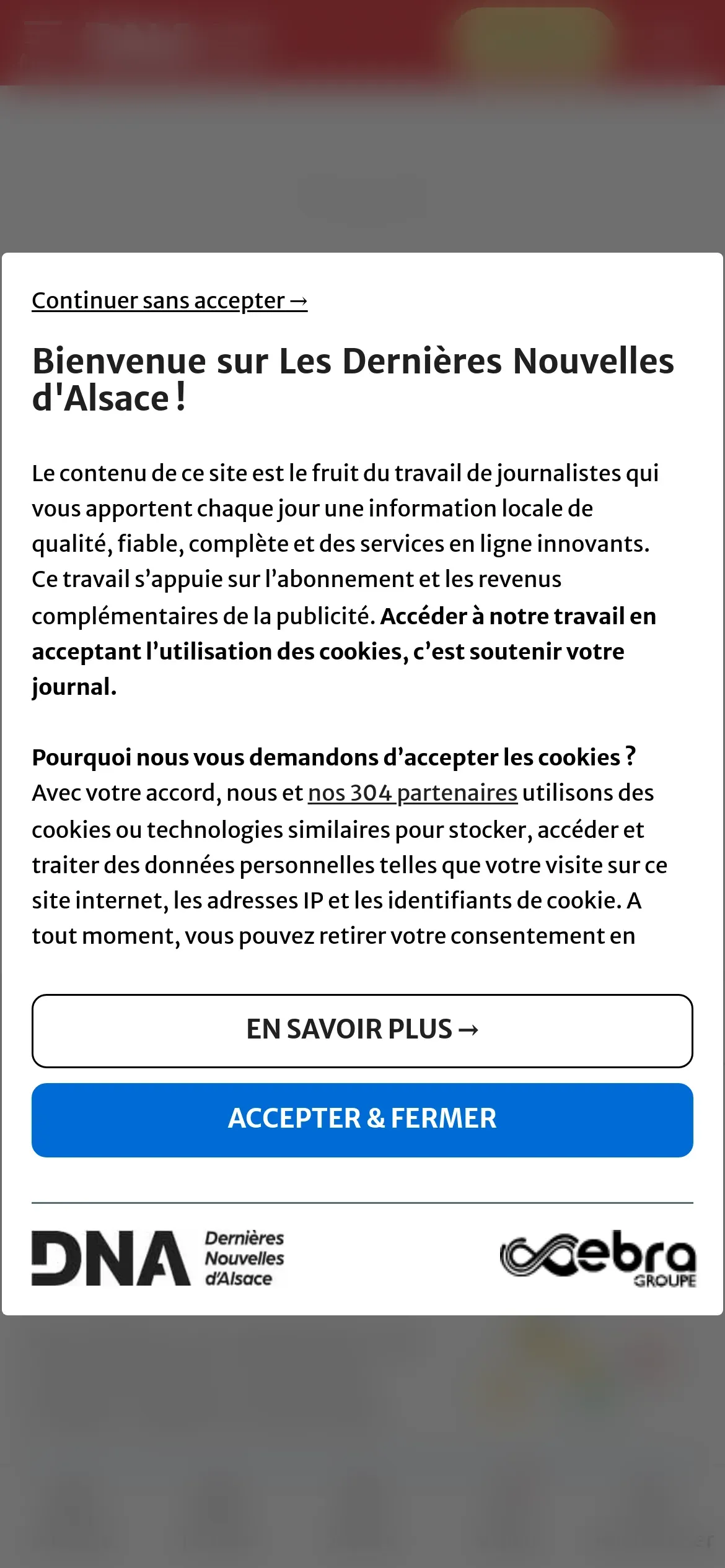Tap EN SAVOIR PLUS button
The width and height of the screenshot is (725, 1568).
[x=362, y=1030]
